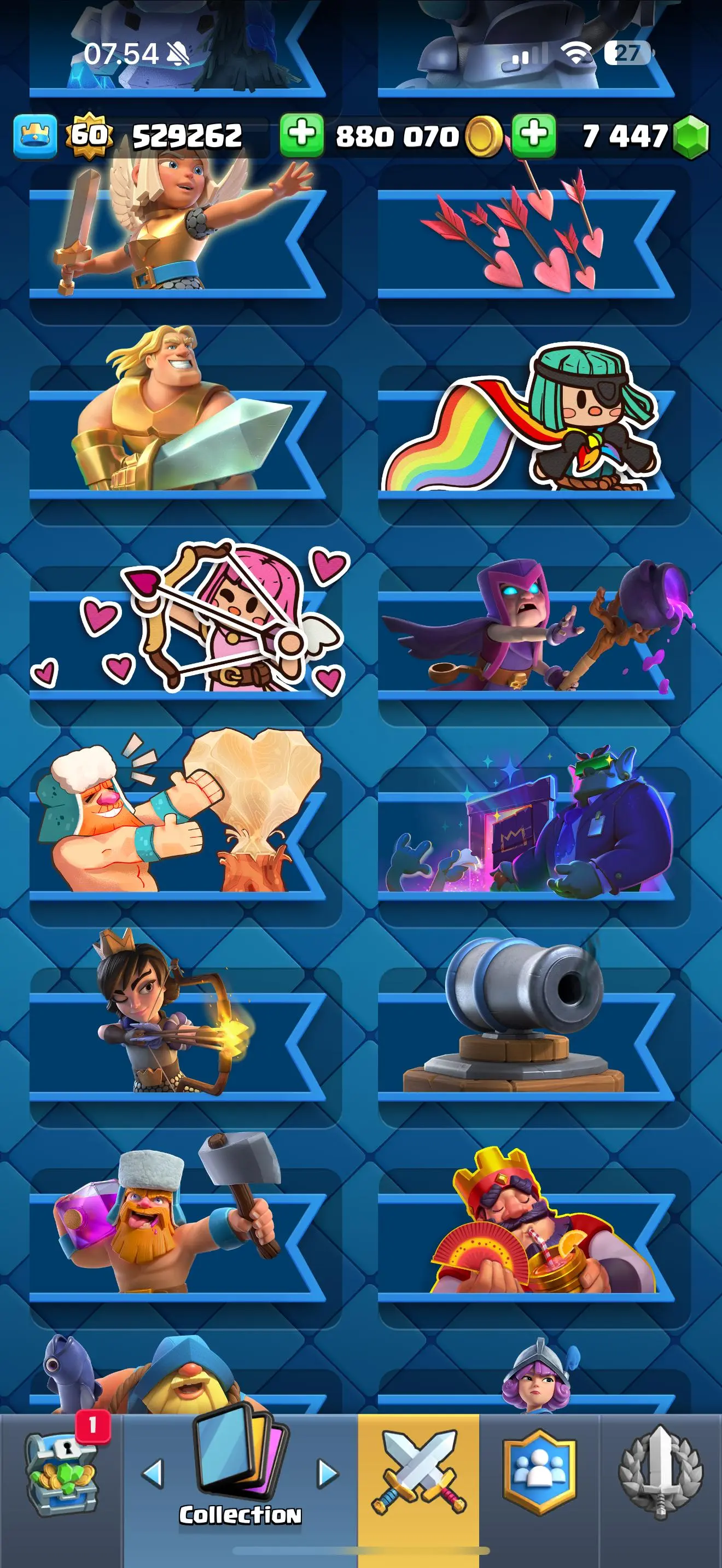This screenshot has height=1568, width=722.
Task: Open the blue crown profile icon
Action: [36, 135]
